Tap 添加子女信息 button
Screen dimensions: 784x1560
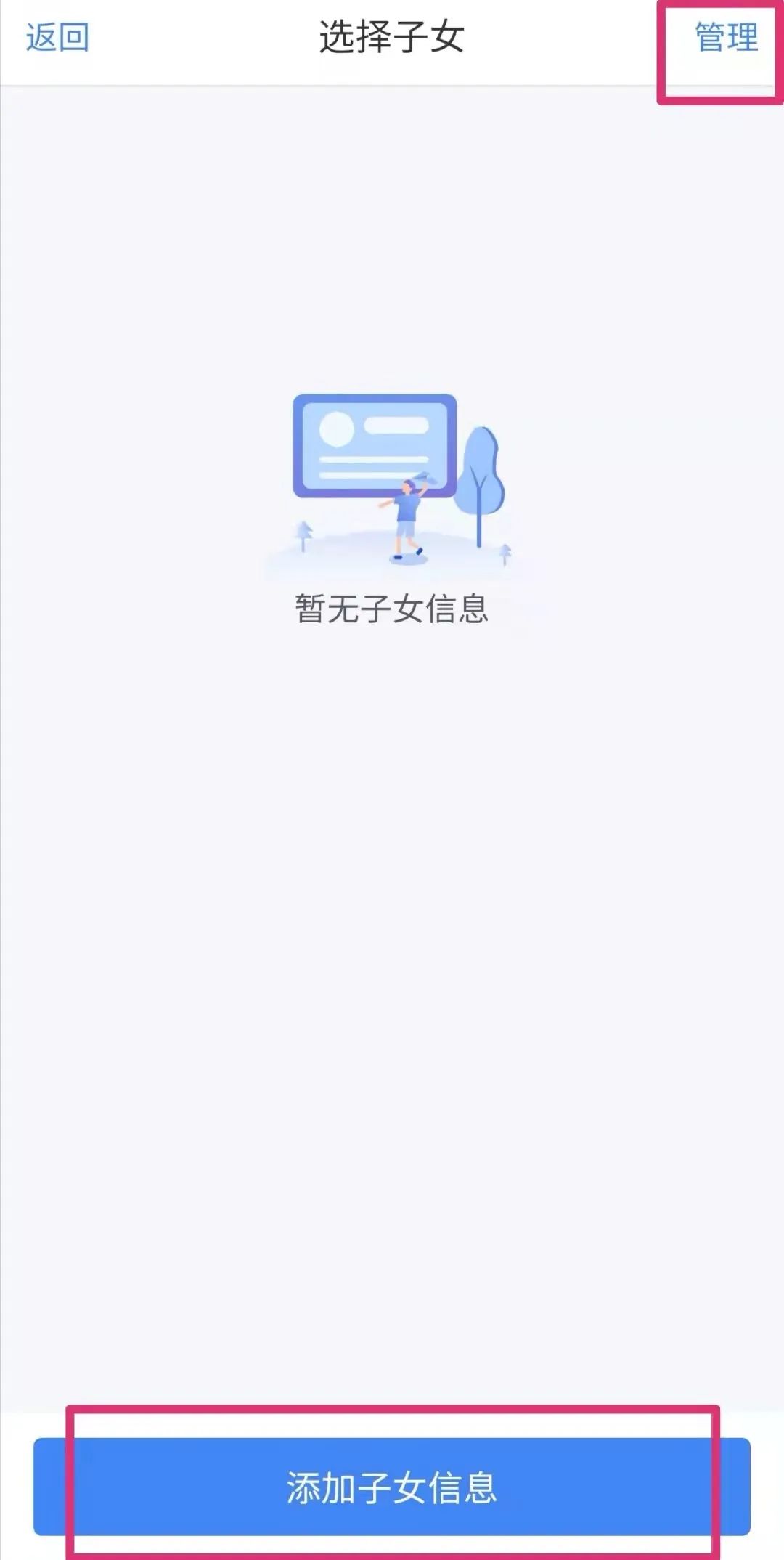[x=392, y=1488]
